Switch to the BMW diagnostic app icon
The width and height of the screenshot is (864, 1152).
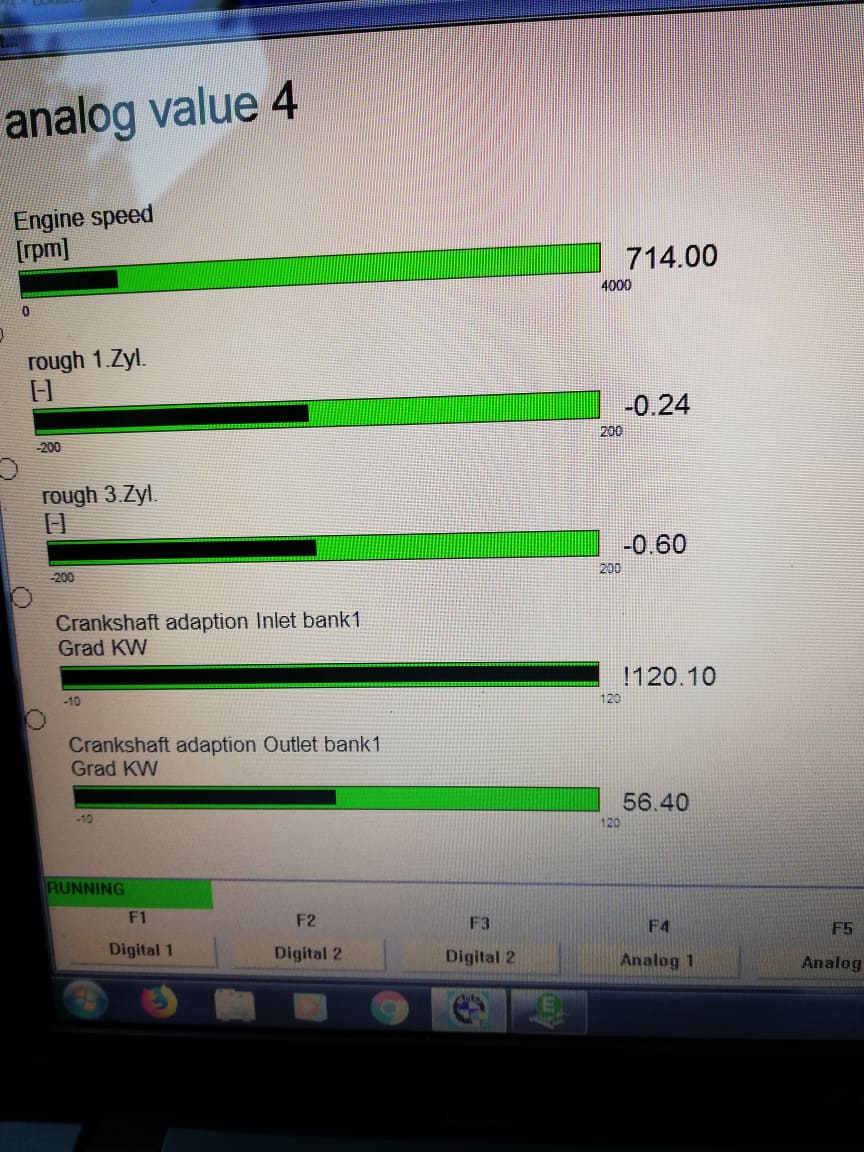click(469, 1011)
